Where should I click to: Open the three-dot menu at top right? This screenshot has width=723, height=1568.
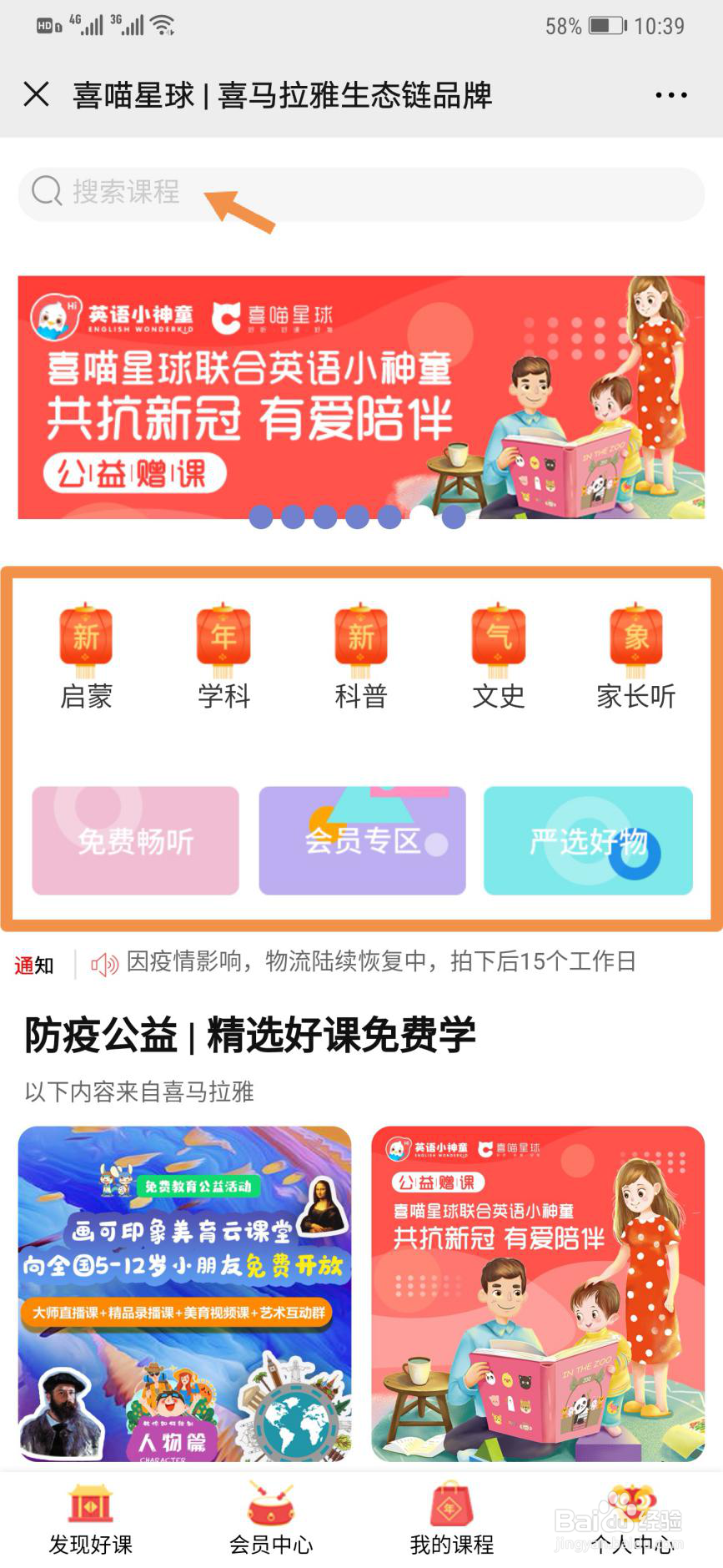670,94
